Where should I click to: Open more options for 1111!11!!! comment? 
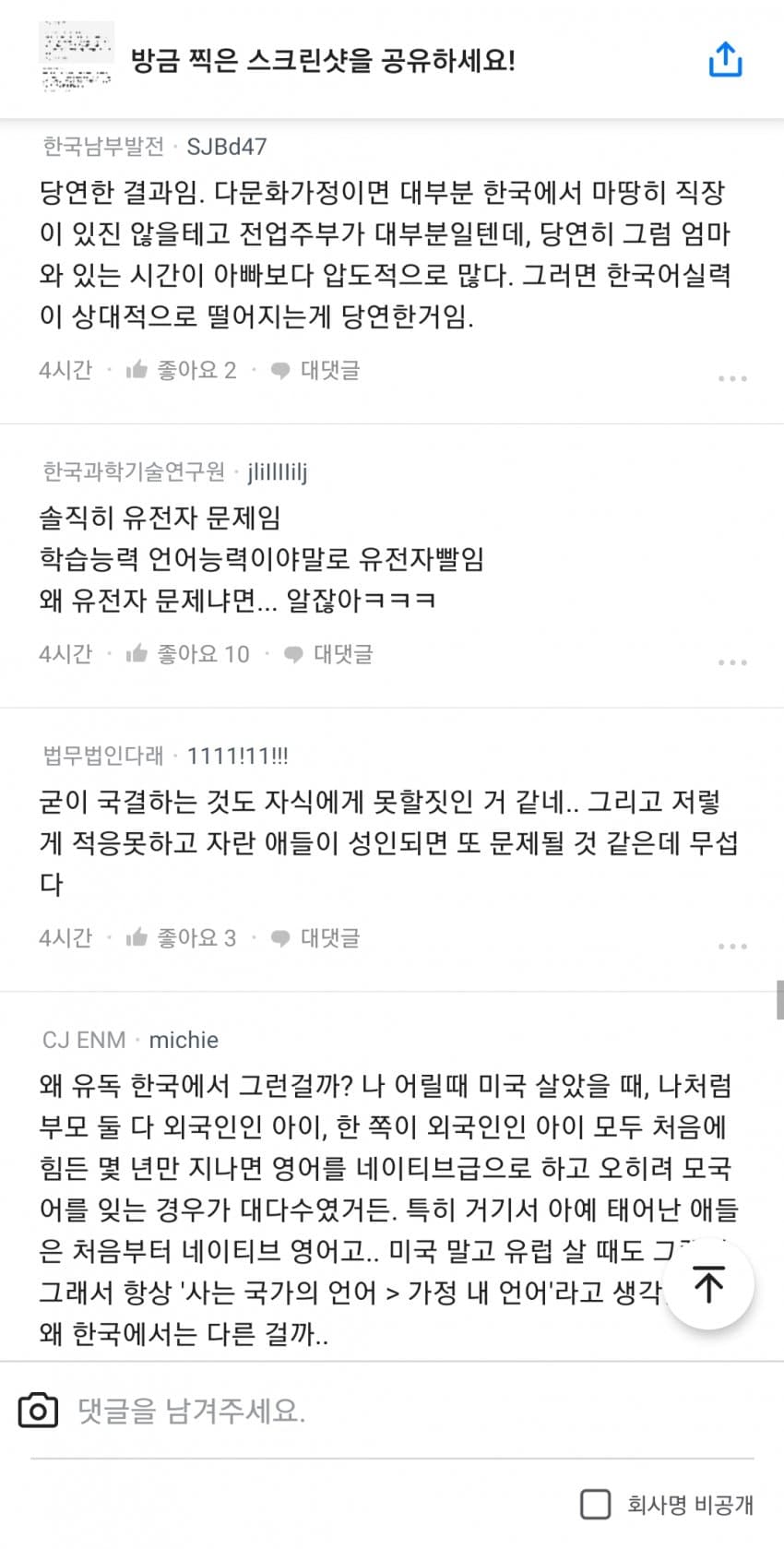[731, 946]
